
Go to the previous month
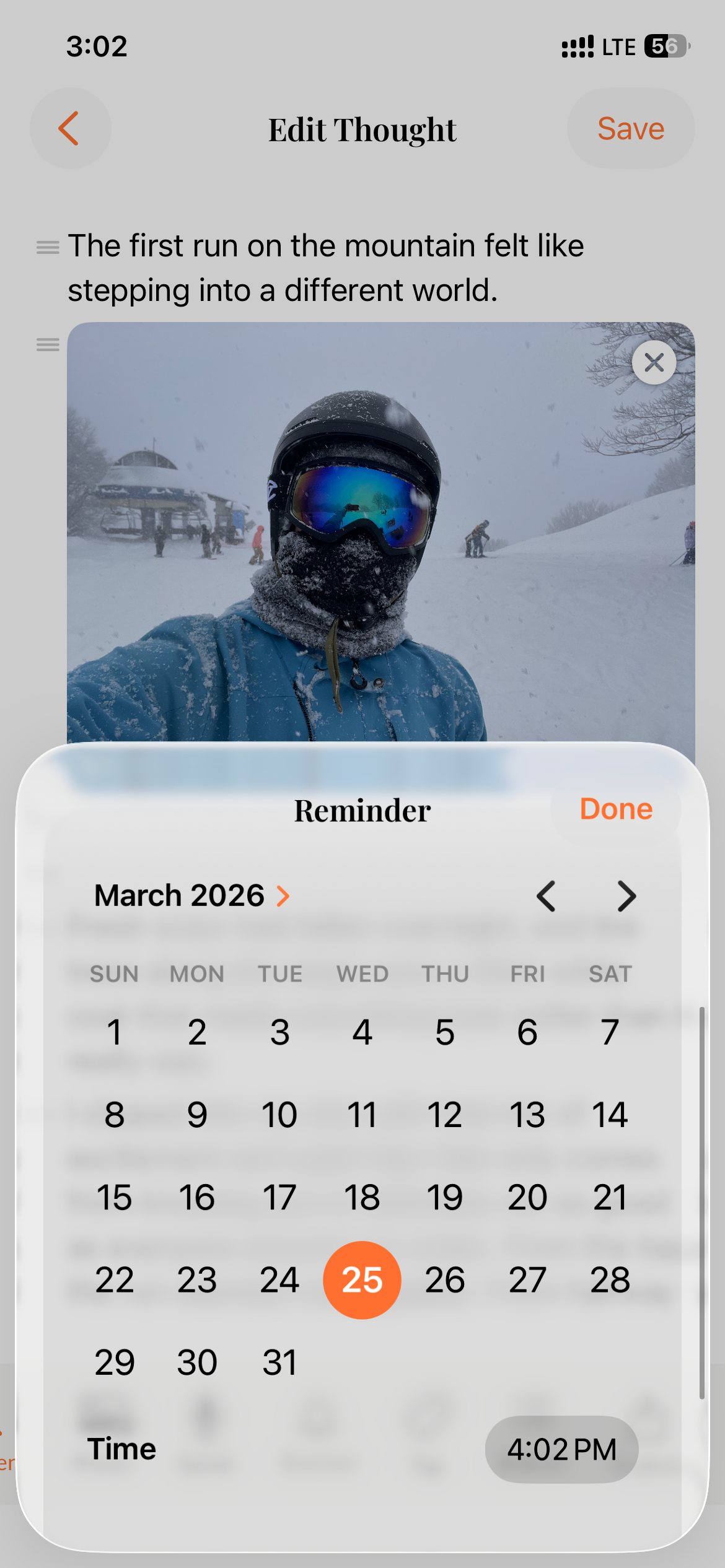546,896
